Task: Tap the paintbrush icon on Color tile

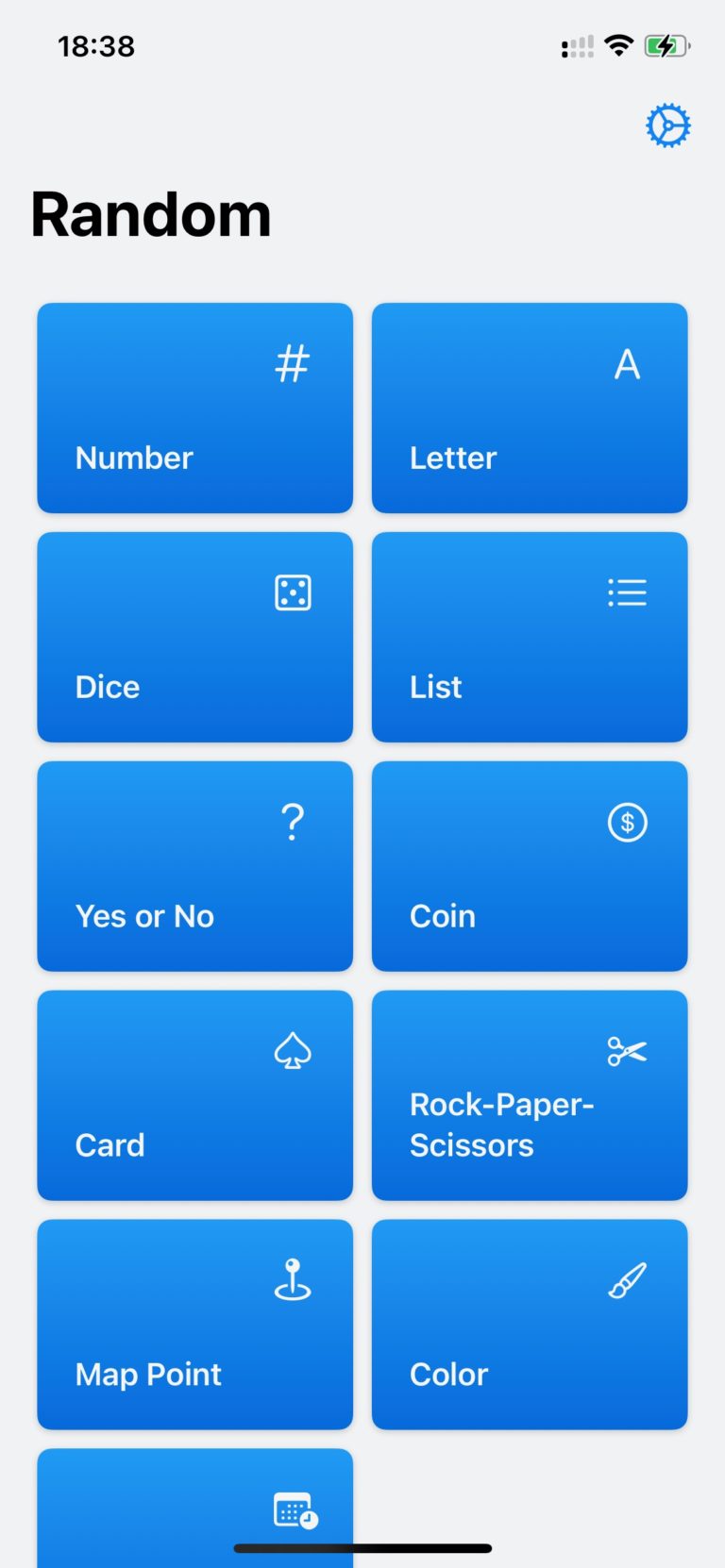Action: 627,1280
